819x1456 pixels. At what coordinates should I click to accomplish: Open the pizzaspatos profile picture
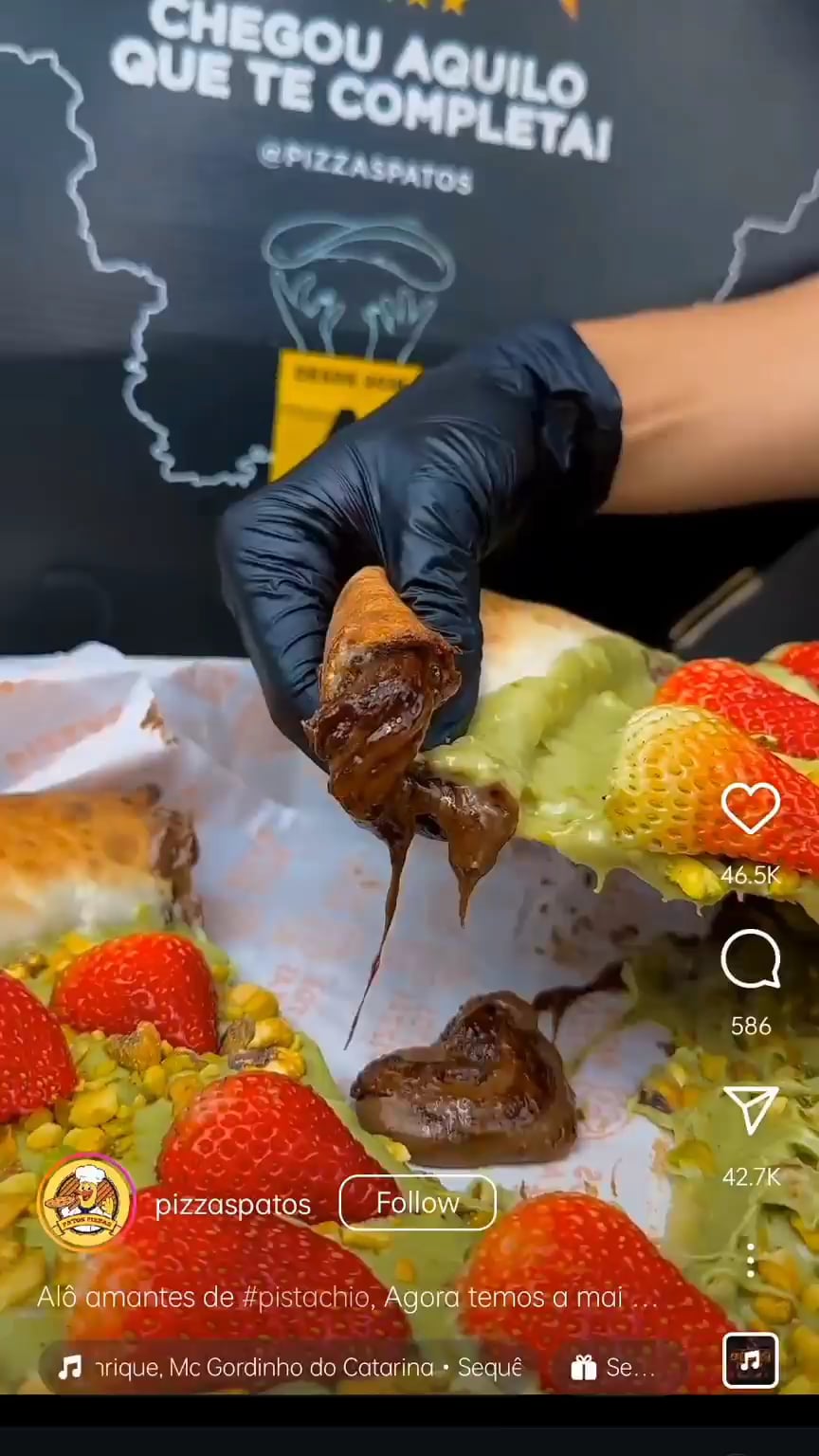[85, 1203]
